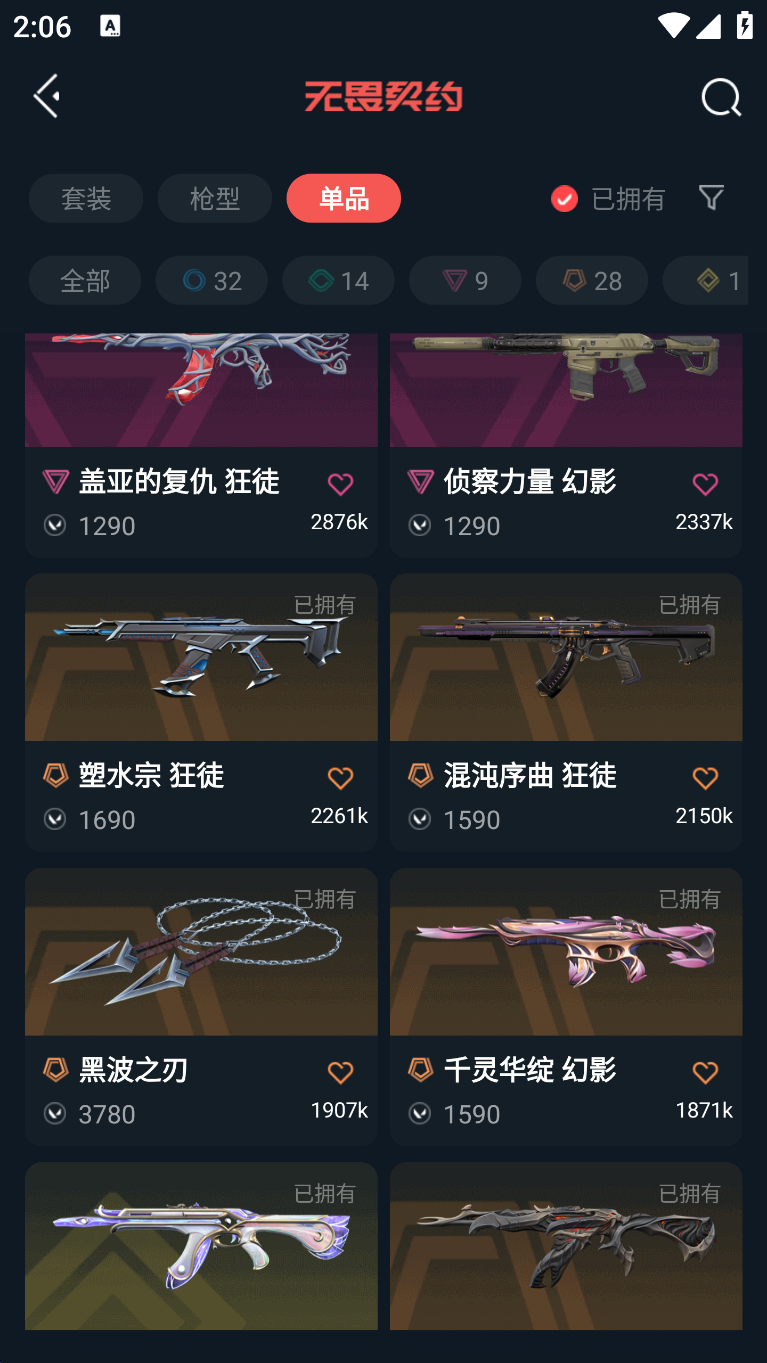Filter by the pink tier chip 9
Viewport: 767px width, 1363px height.
(465, 280)
